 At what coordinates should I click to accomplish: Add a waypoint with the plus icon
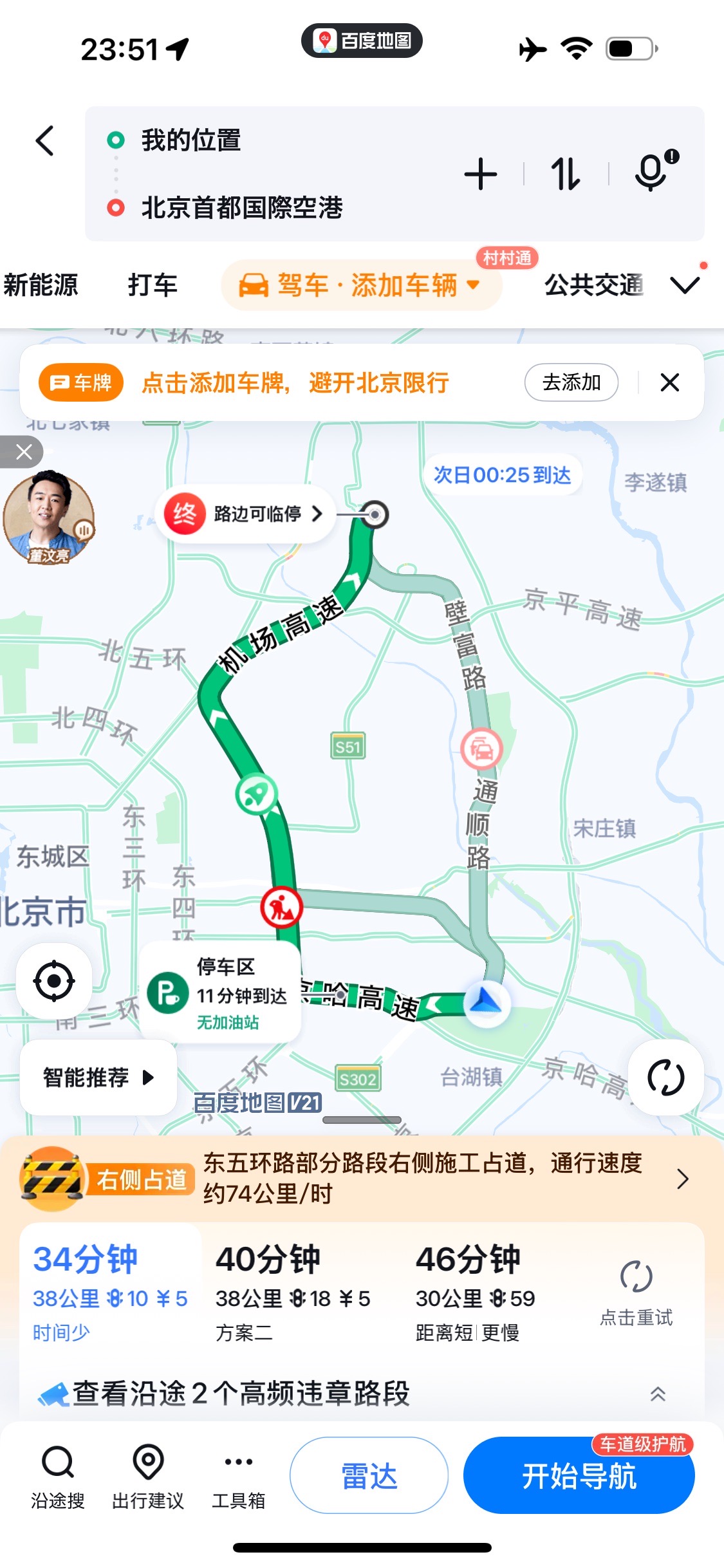point(480,174)
